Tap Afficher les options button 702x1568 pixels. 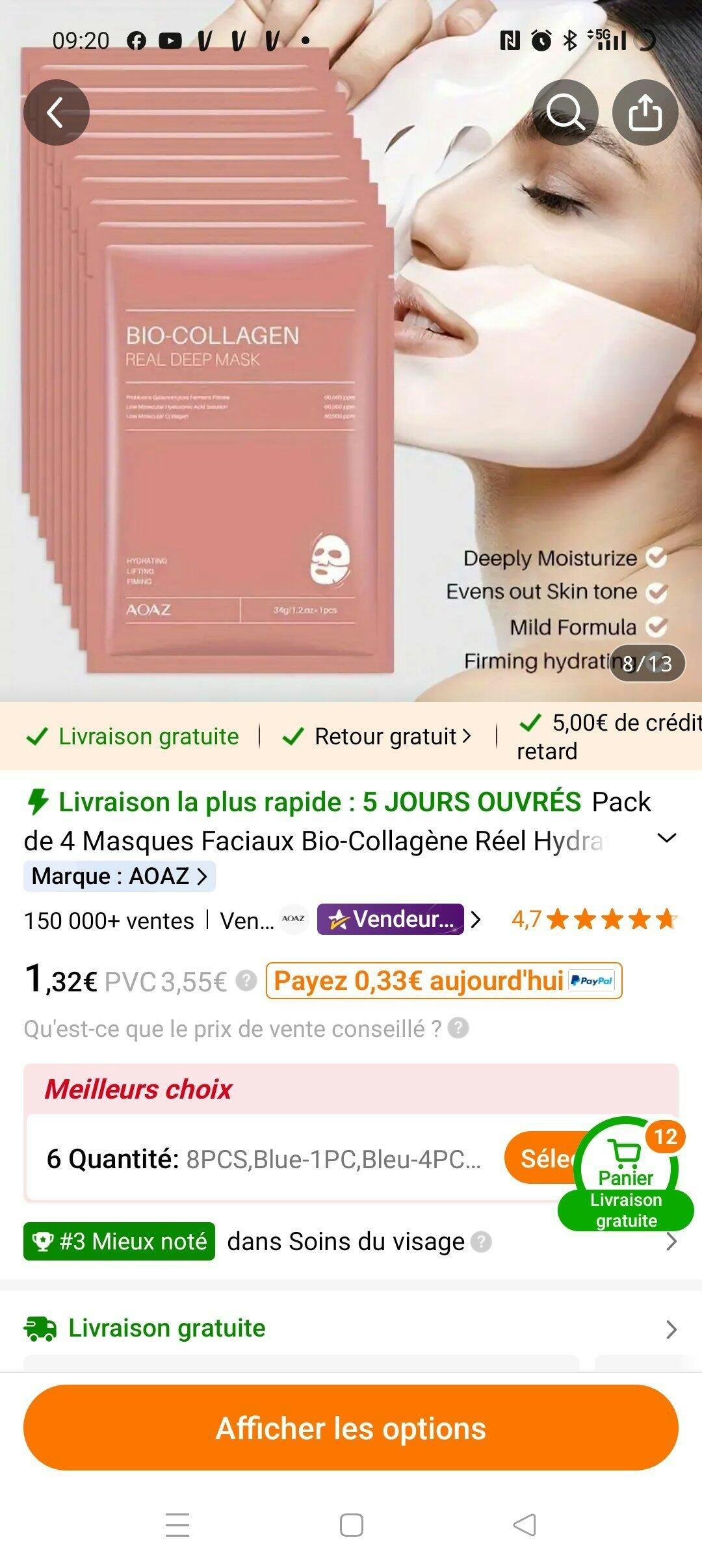pos(351,1428)
